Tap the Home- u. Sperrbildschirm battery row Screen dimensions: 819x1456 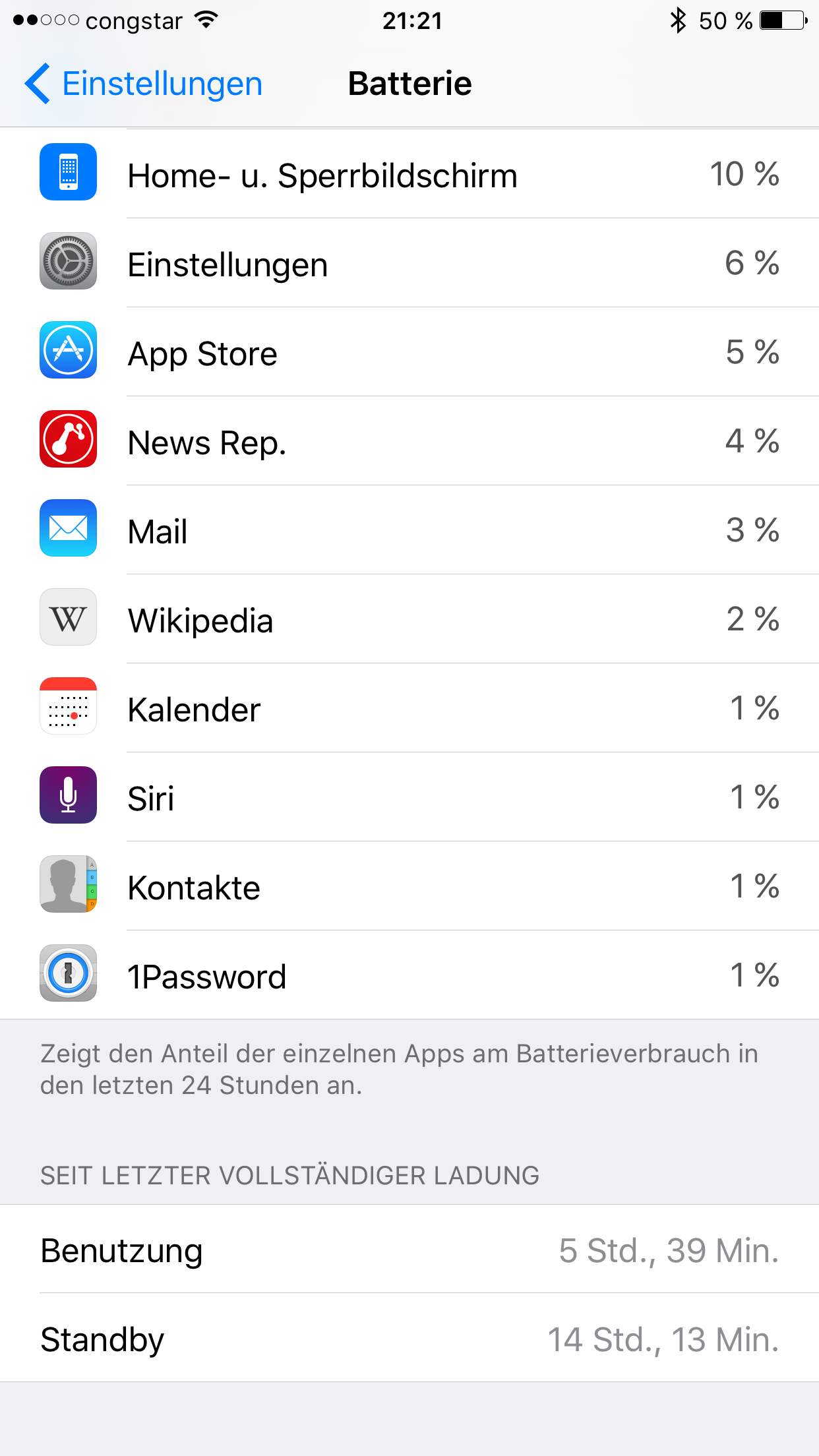409,173
